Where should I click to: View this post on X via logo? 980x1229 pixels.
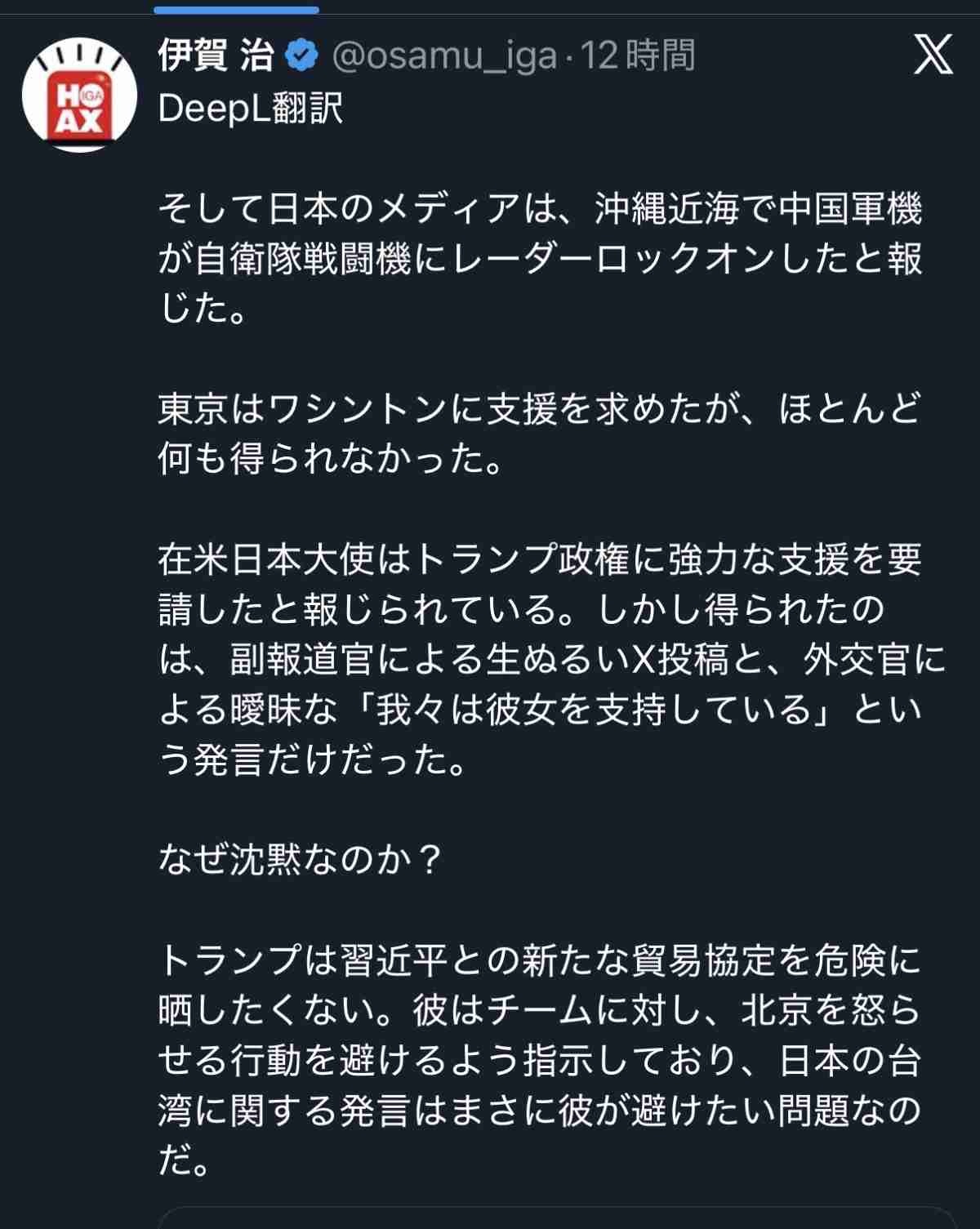pyautogui.click(x=933, y=56)
